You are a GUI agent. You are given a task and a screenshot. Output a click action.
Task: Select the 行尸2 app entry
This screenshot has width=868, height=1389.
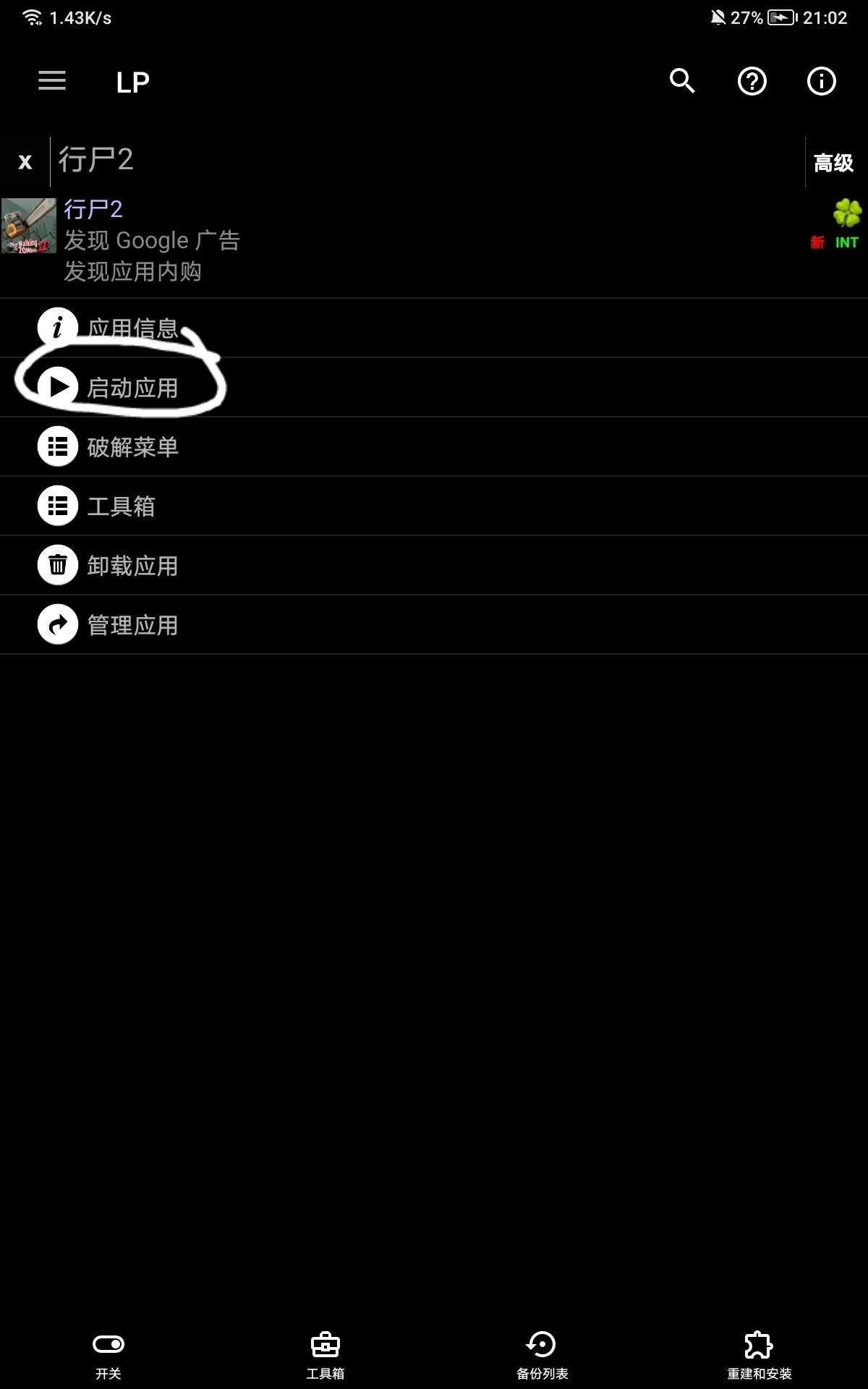pyautogui.click(x=434, y=241)
